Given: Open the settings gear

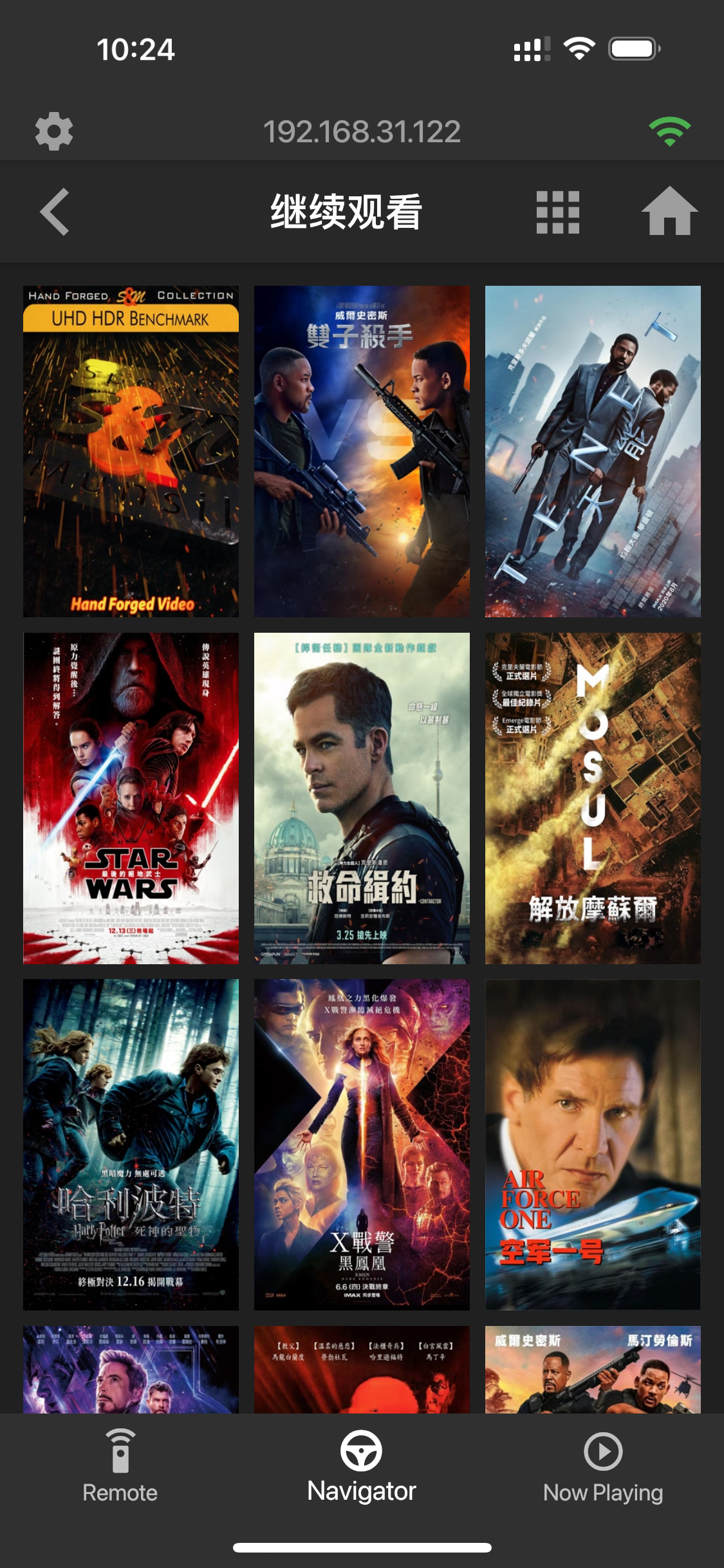Looking at the screenshot, I should tap(54, 132).
